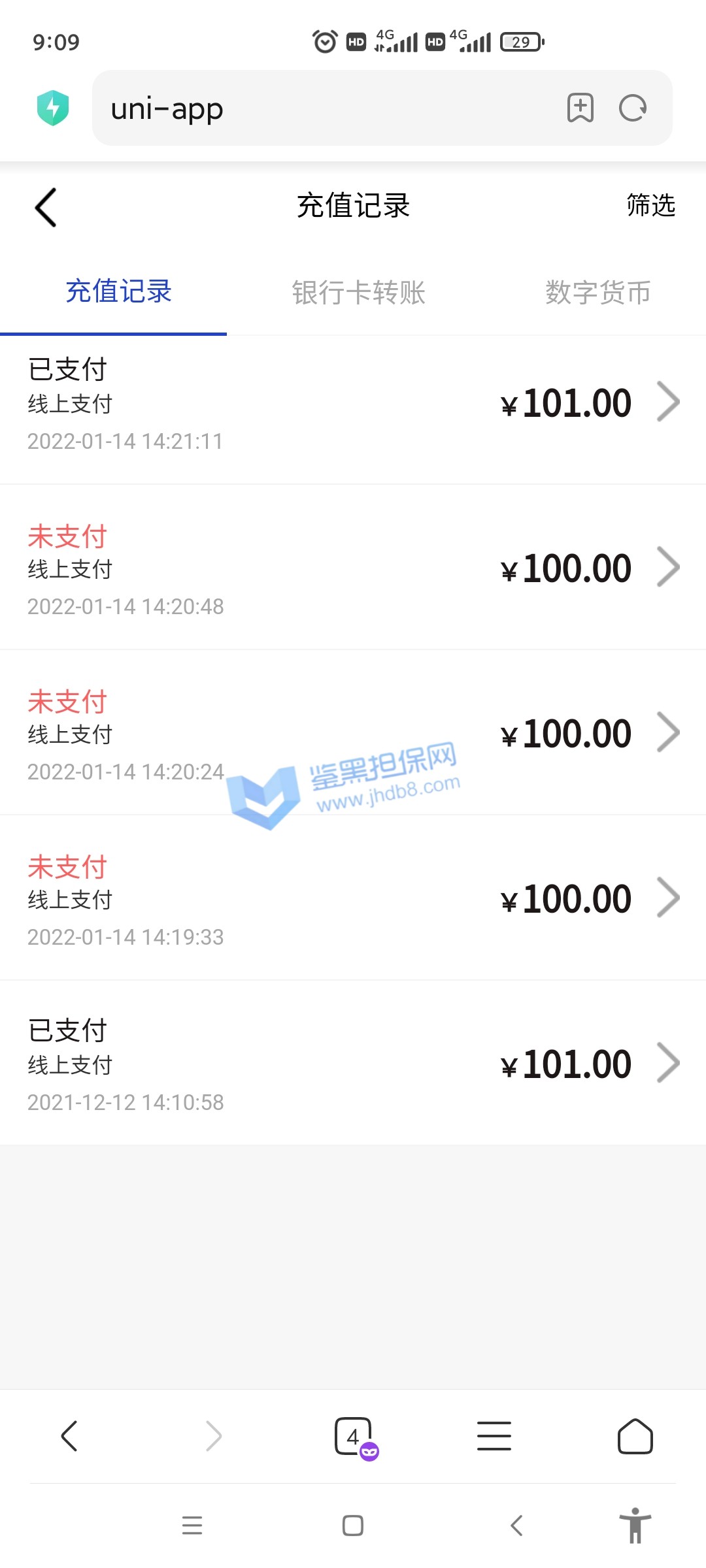Open the unpaid record from 14:20:48

353,568
